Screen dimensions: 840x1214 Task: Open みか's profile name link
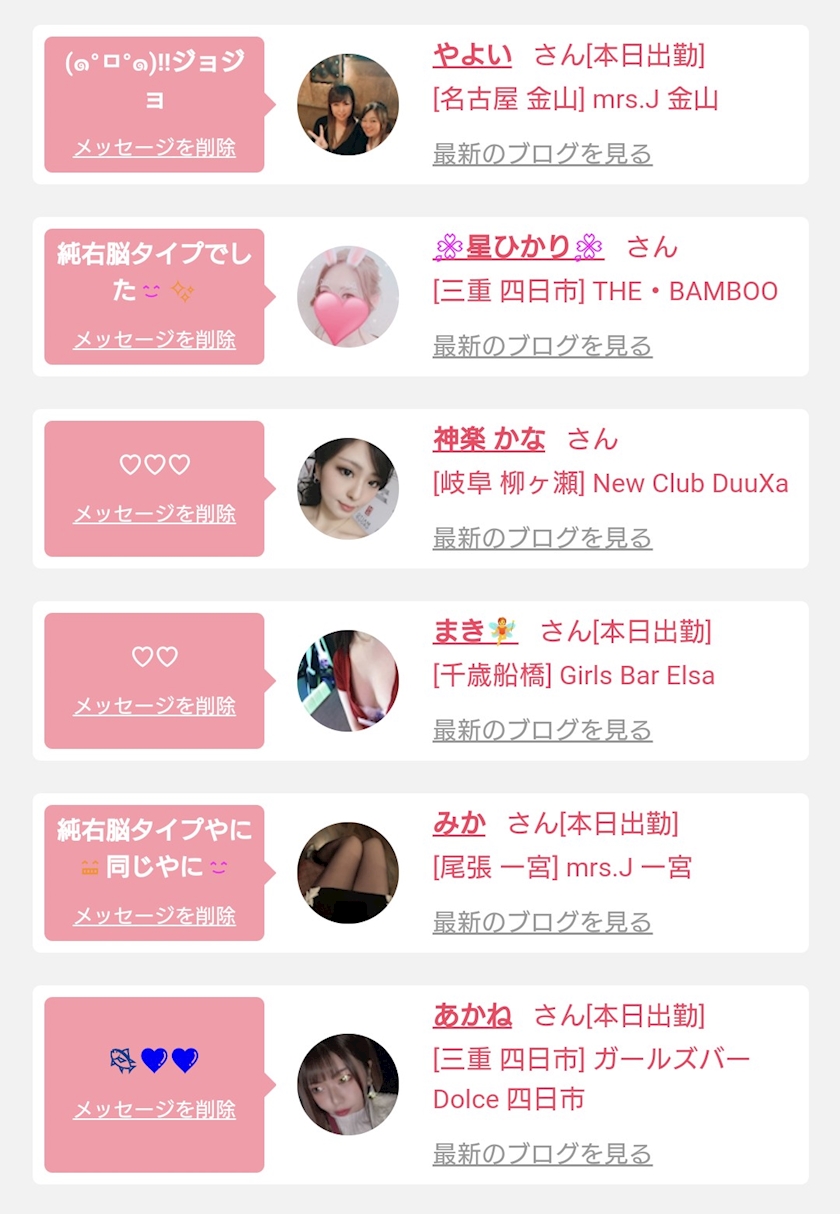click(x=459, y=823)
